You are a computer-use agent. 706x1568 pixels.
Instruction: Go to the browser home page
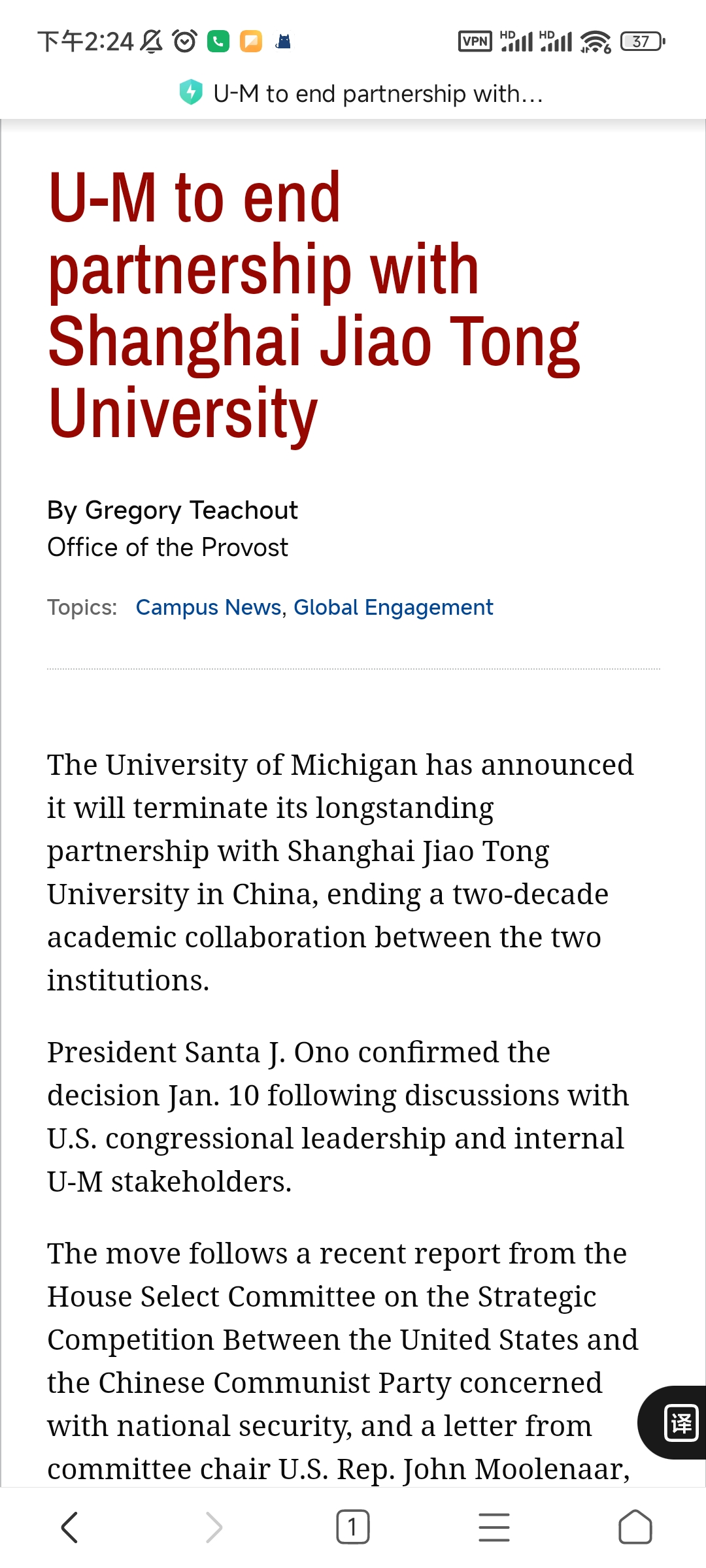pyautogui.click(x=635, y=1527)
